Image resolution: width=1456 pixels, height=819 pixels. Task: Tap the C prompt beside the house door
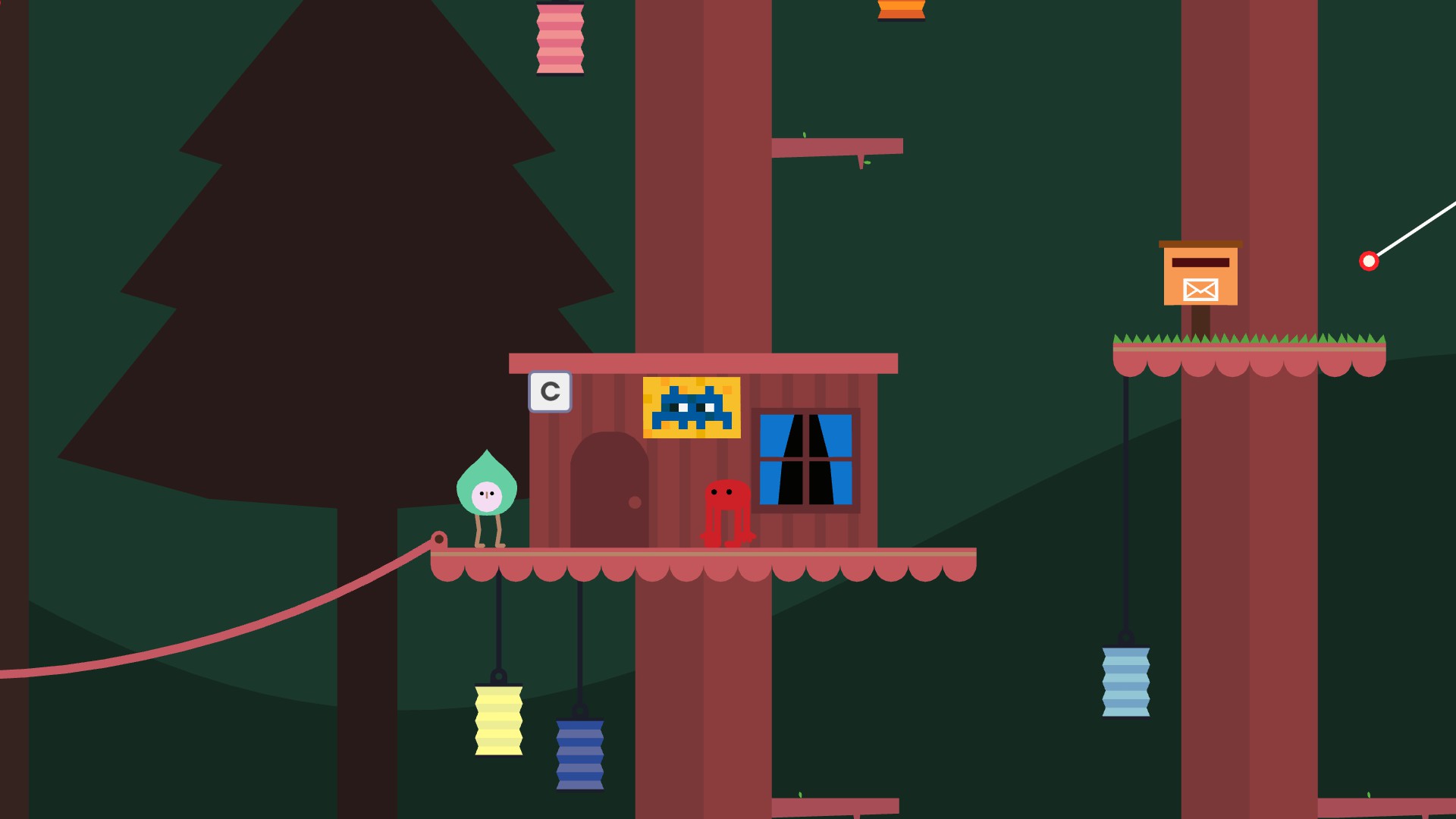pos(550,391)
